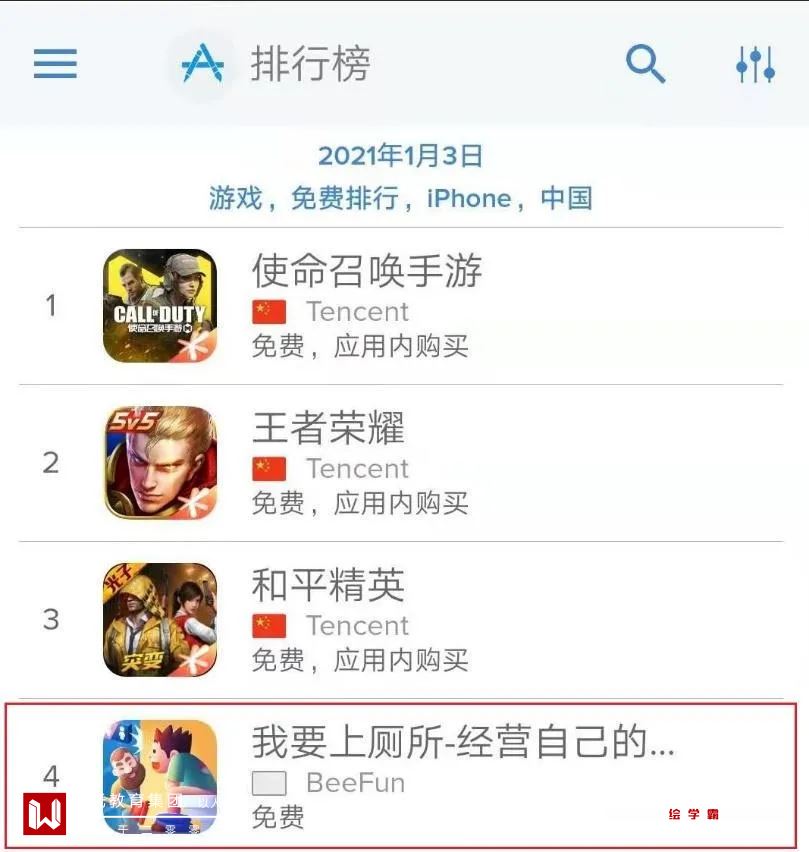Open 我要上厕所 by BeeFun

462,743
